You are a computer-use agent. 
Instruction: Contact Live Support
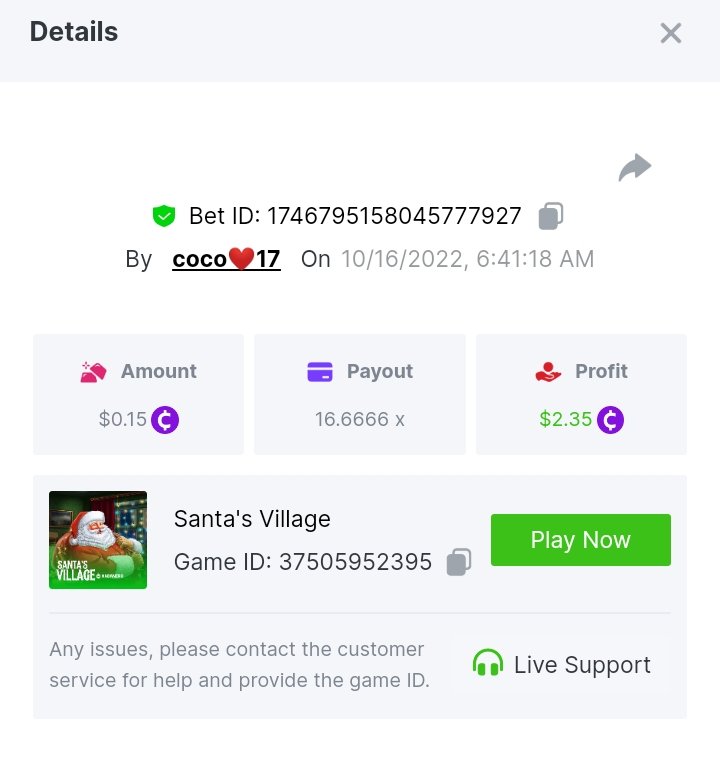pos(561,665)
